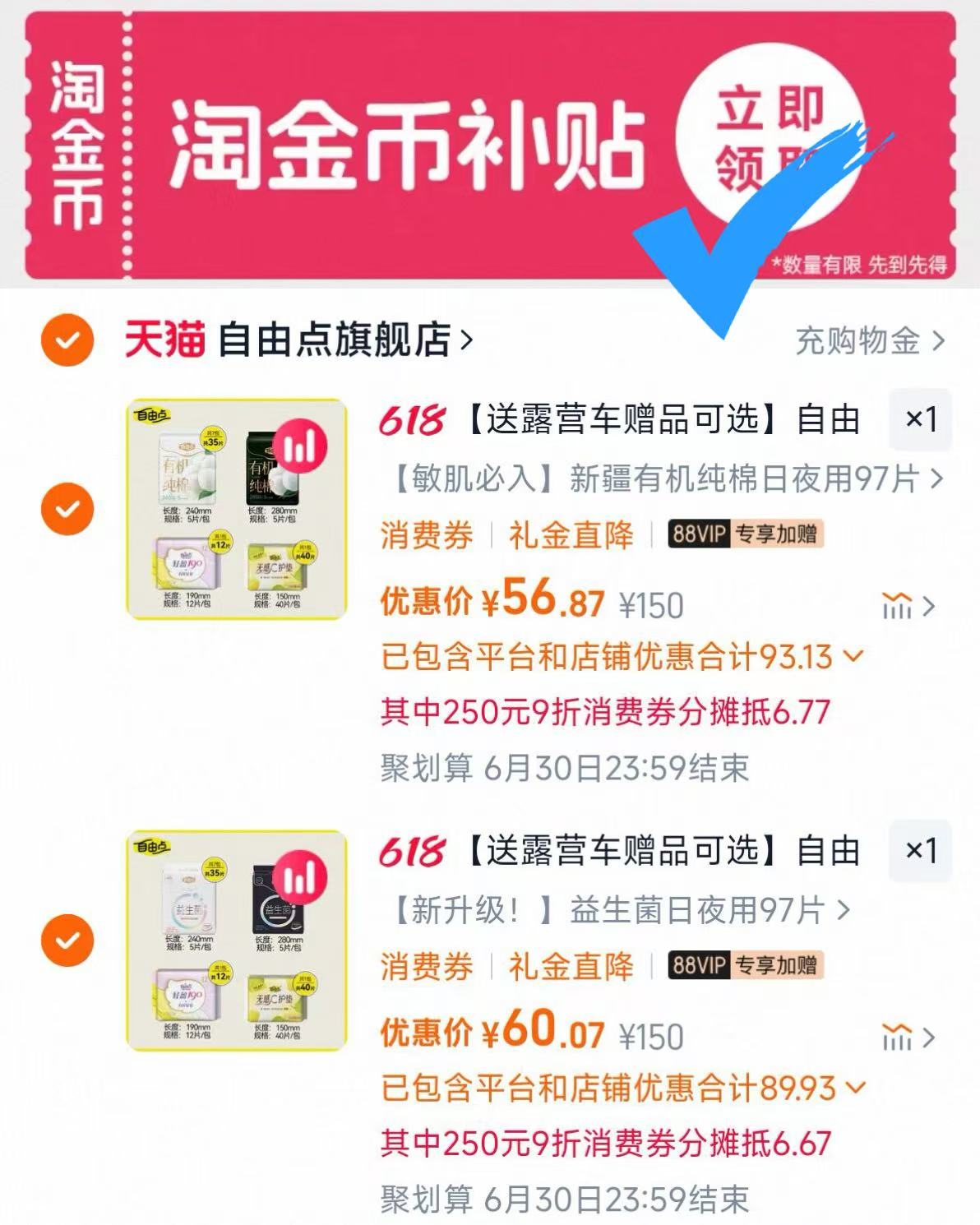Toggle the 自由点旗舰店 store checkbox
The image size is (980, 1225).
pos(67,340)
